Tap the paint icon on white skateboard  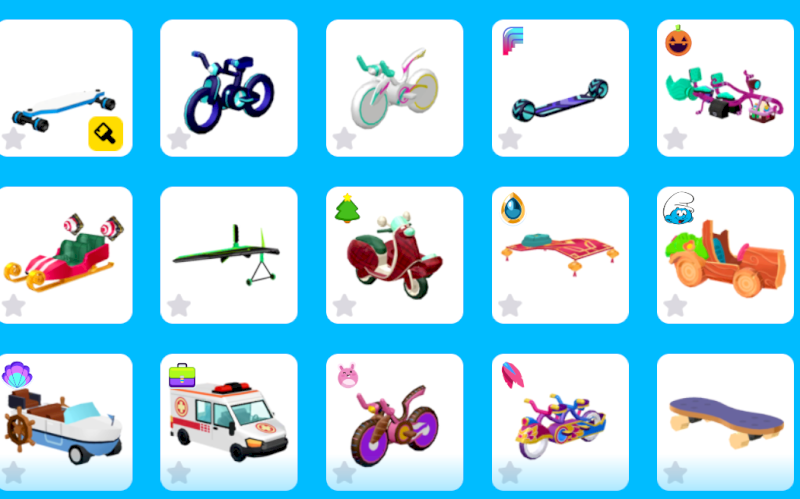point(105,132)
